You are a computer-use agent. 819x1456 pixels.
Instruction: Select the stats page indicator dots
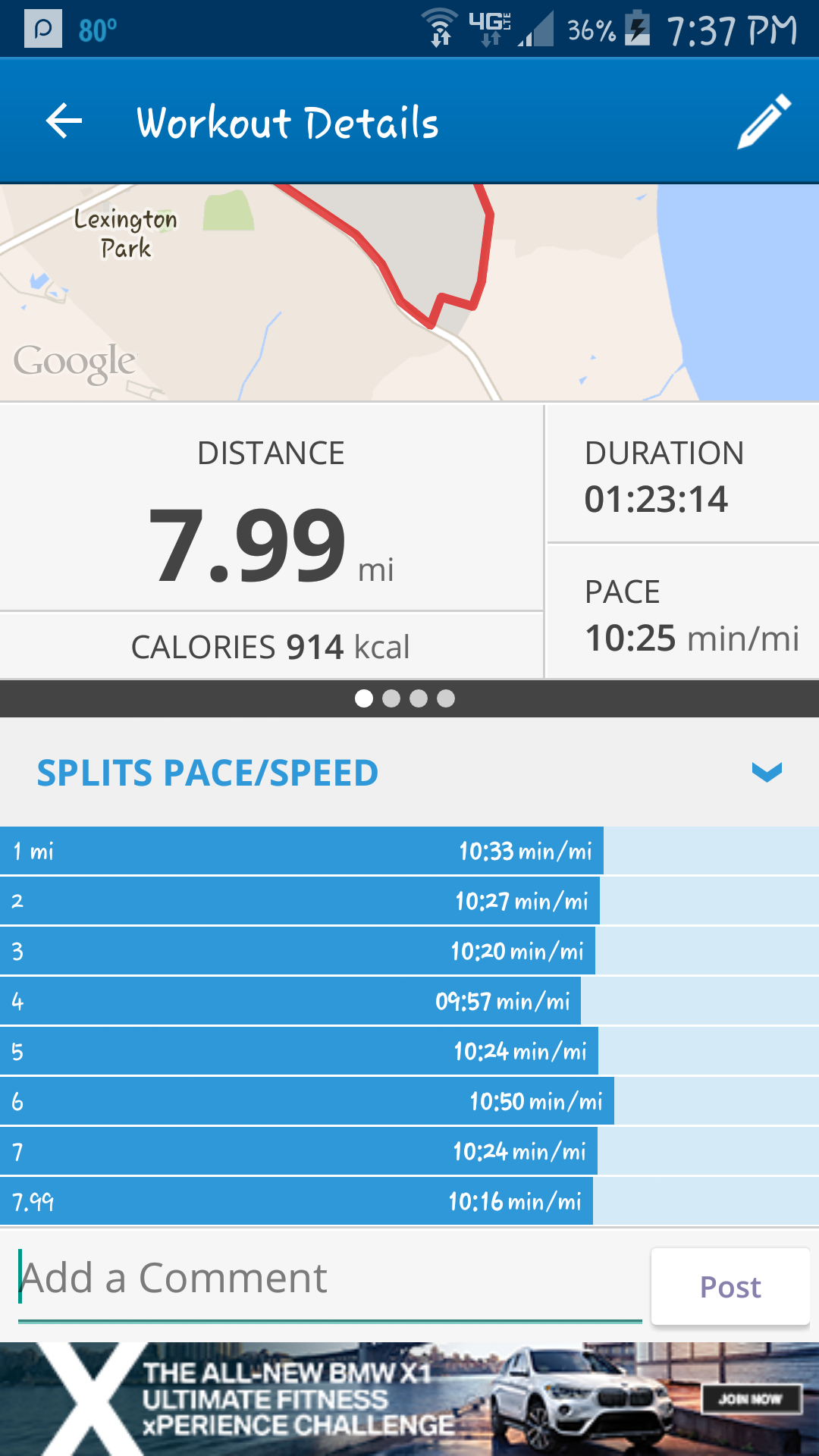coord(405,698)
